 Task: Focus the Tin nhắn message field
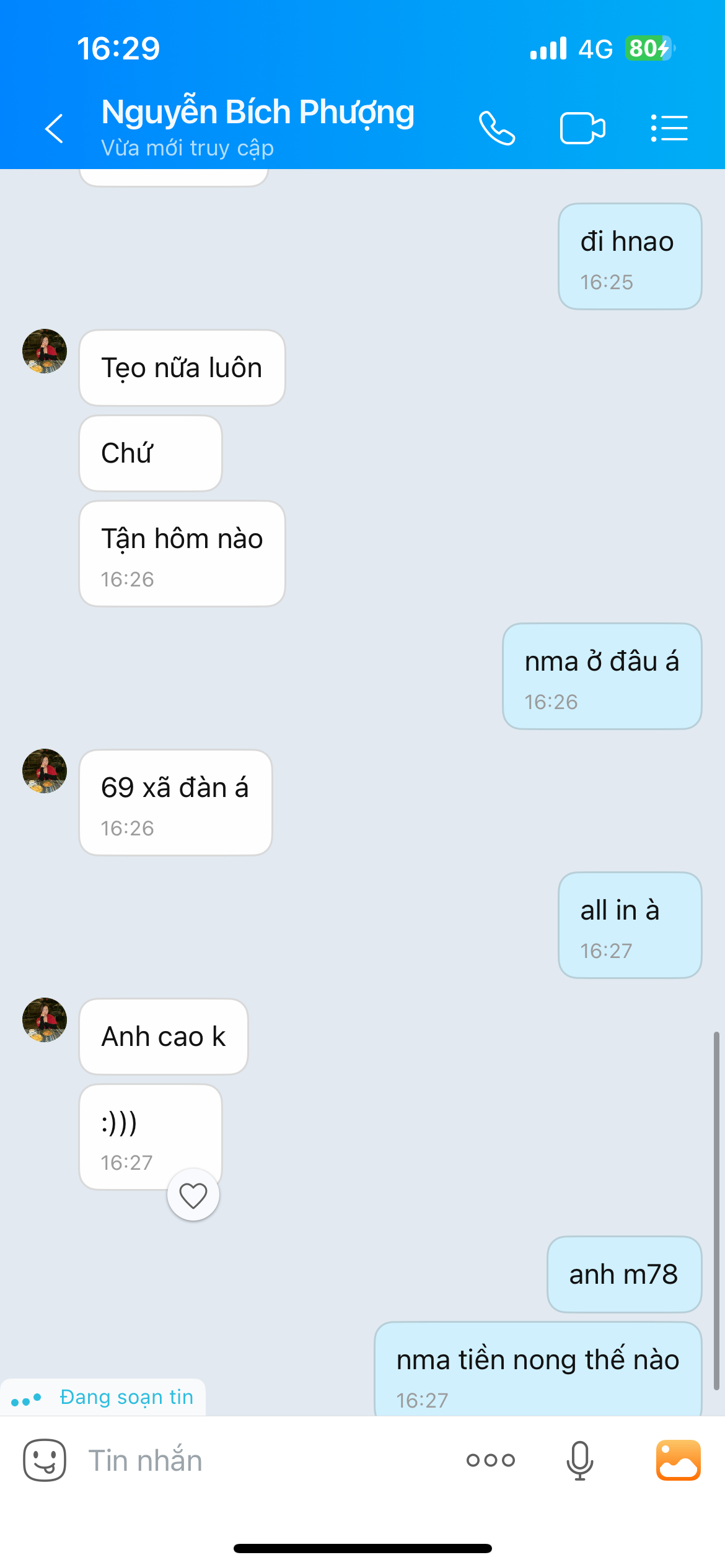260,1460
